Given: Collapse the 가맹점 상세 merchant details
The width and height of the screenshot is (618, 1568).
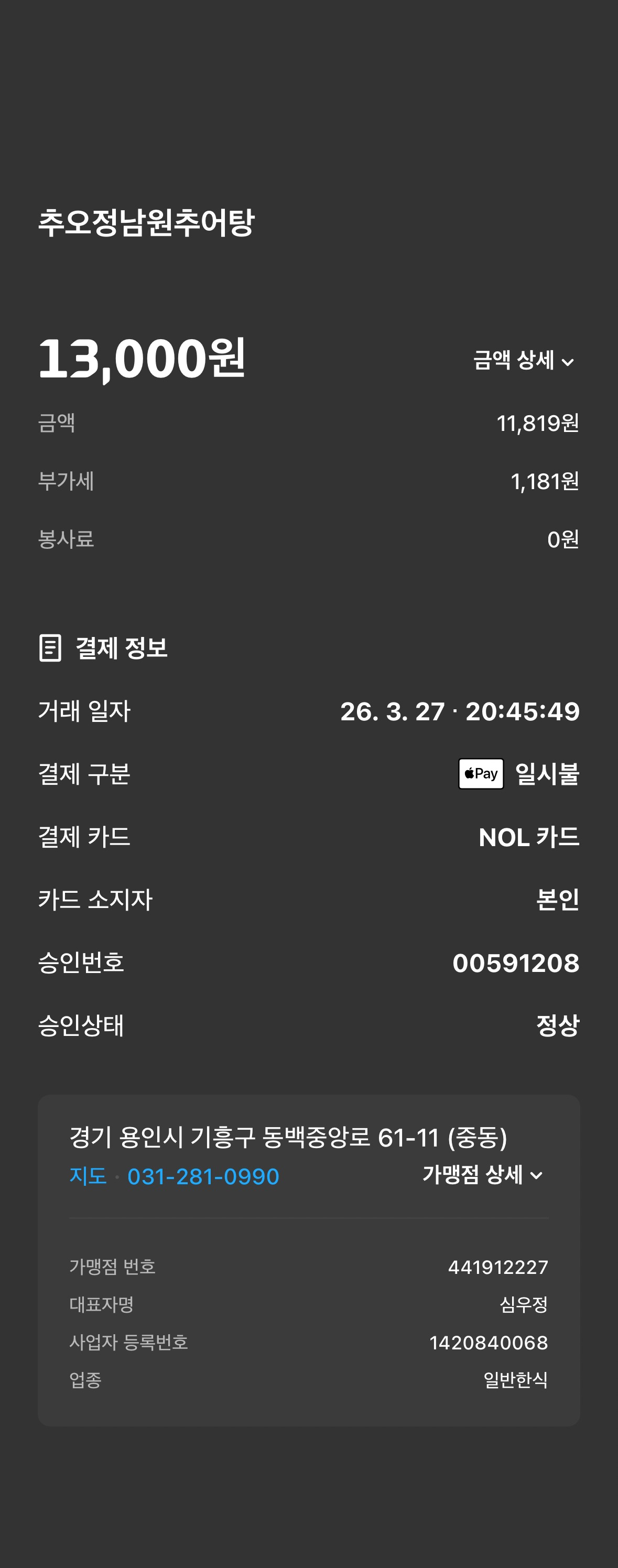Looking at the screenshot, I should pos(483,1175).
